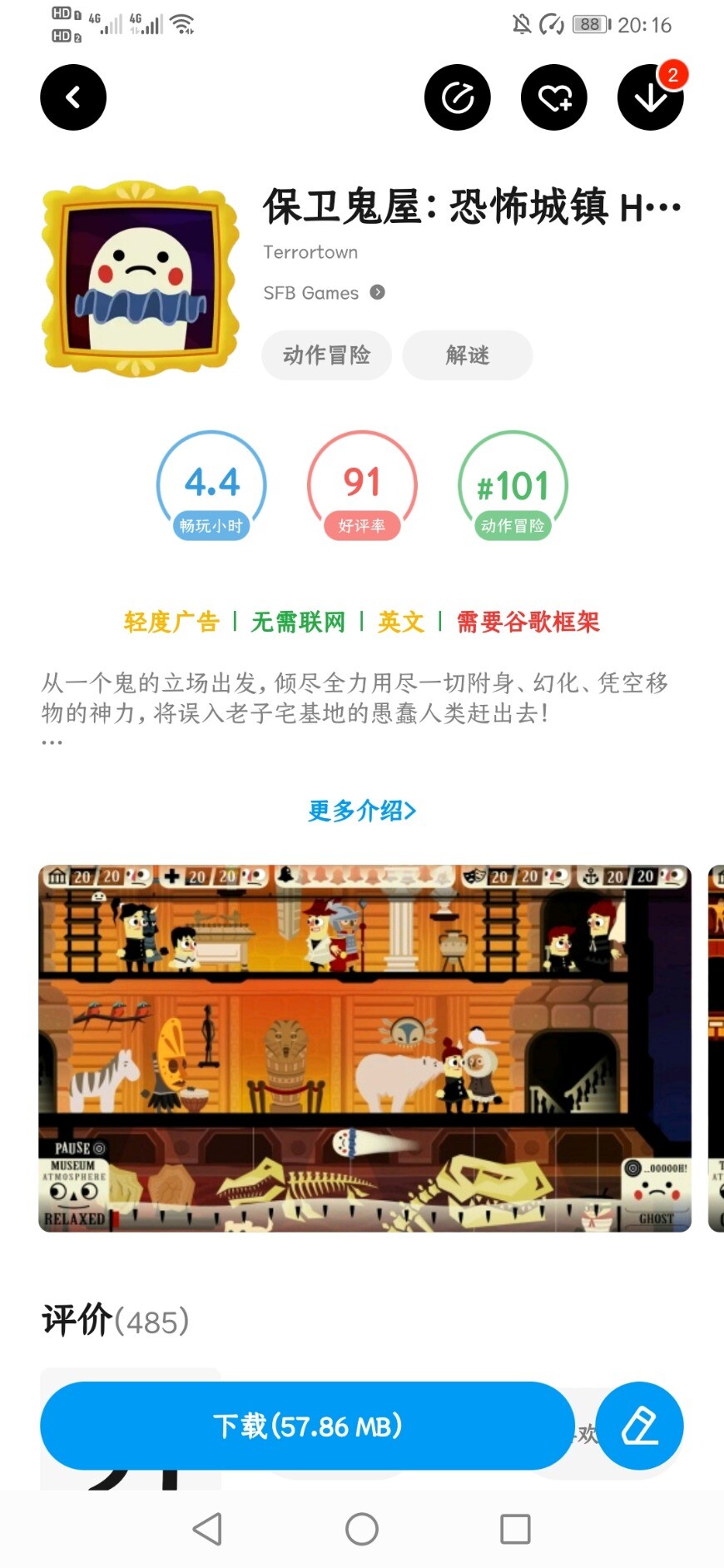The image size is (724, 1568).
Task: Go back using the top-left arrow
Action: pos(73,97)
